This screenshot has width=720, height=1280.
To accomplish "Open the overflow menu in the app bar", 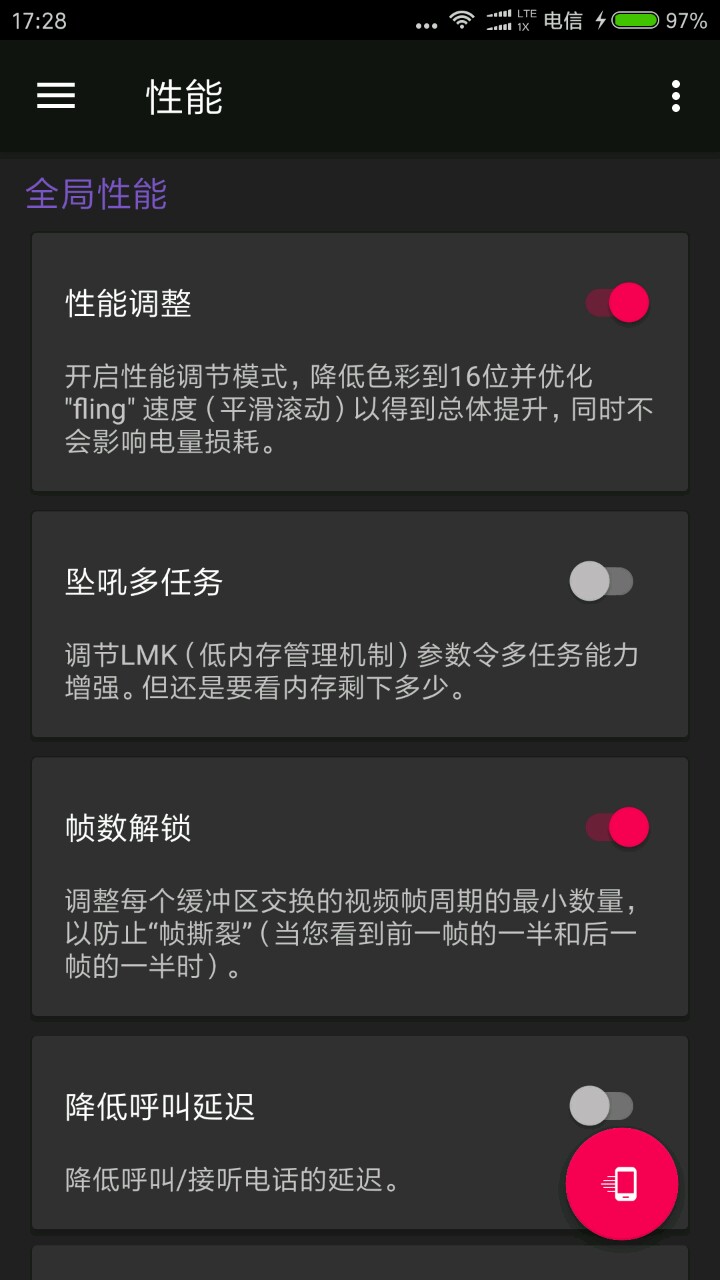I will tap(676, 96).
